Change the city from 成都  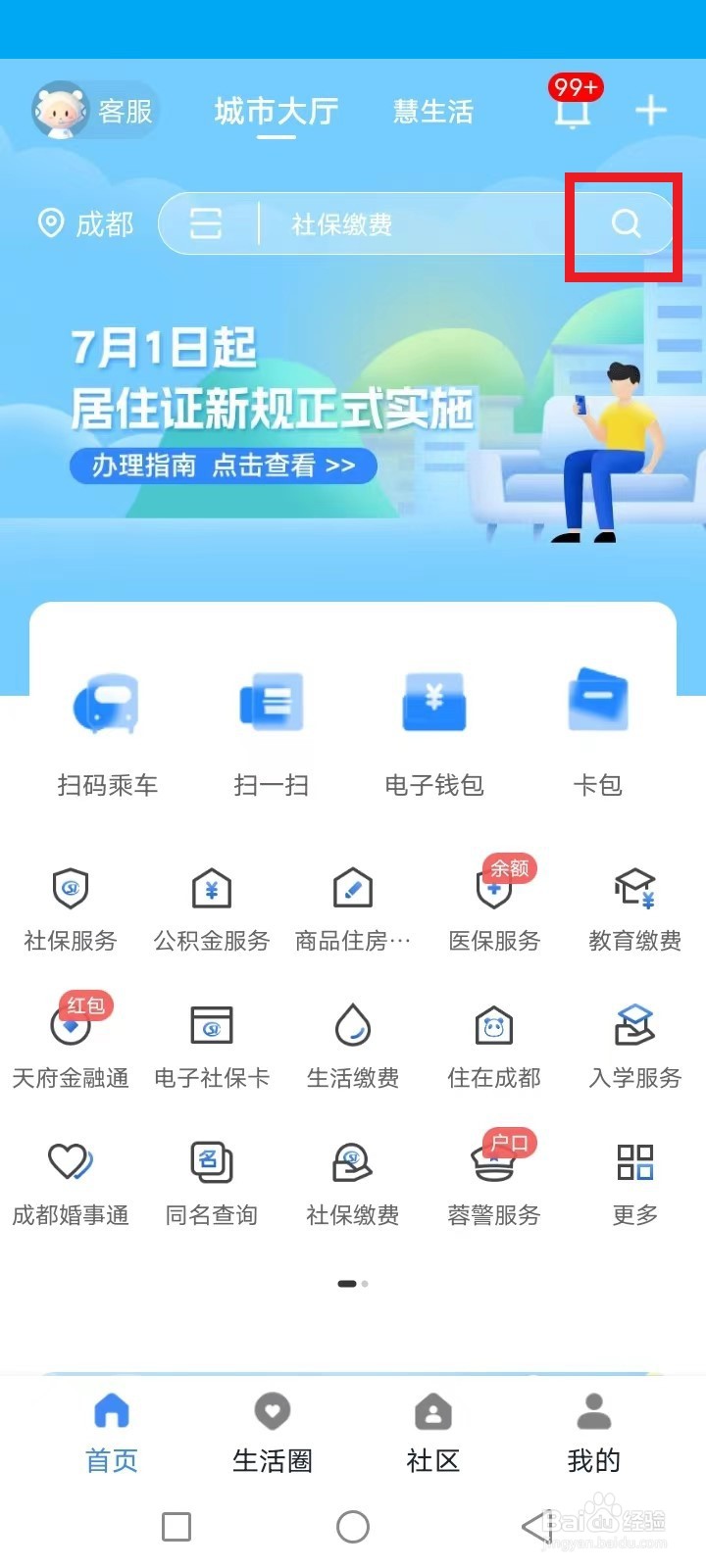85,224
